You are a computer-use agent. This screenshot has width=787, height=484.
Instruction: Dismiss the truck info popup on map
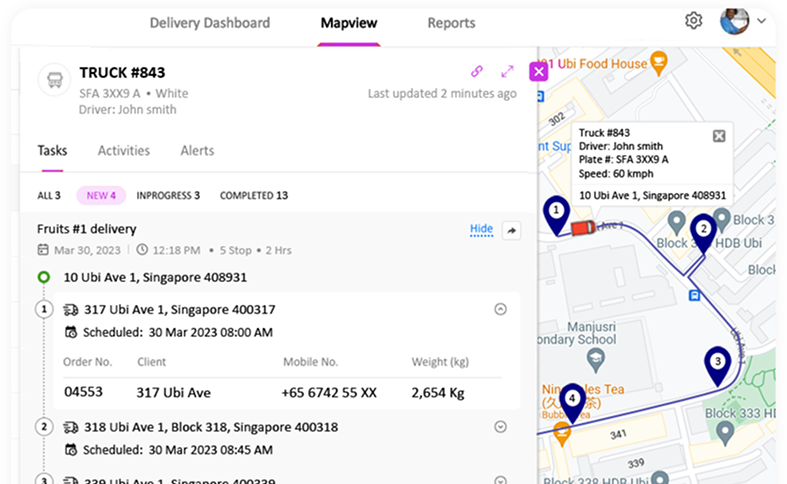pyautogui.click(x=718, y=136)
